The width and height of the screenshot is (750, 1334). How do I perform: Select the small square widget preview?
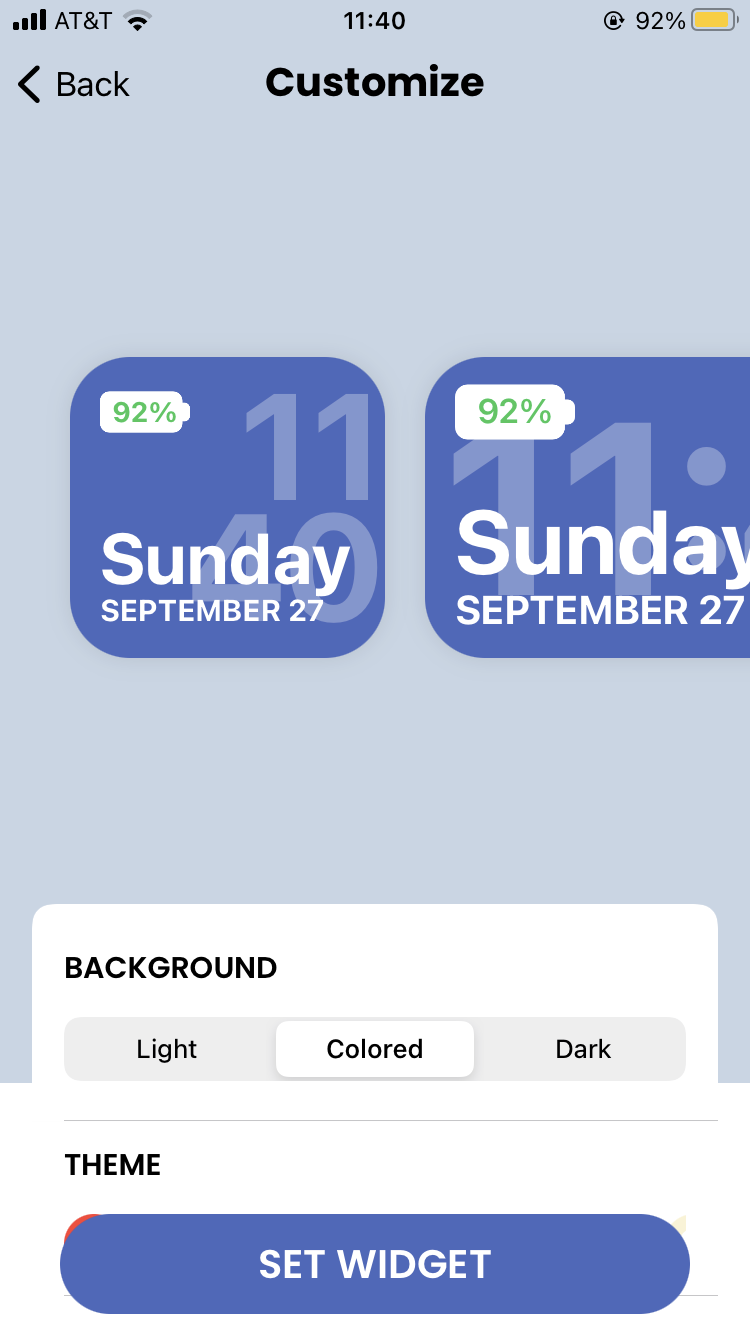point(227,508)
